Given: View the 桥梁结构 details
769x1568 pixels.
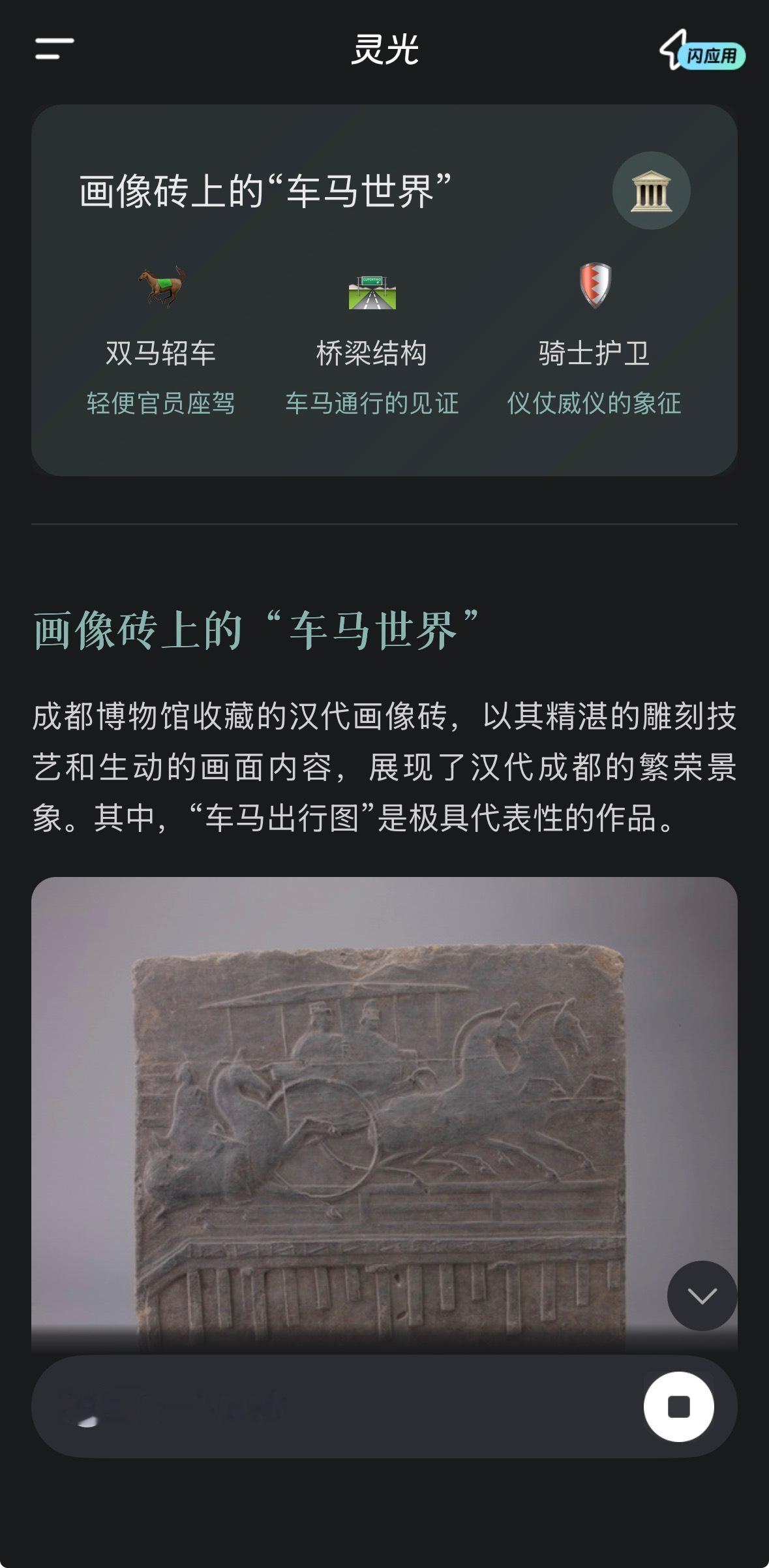Looking at the screenshot, I should pyautogui.click(x=372, y=350).
